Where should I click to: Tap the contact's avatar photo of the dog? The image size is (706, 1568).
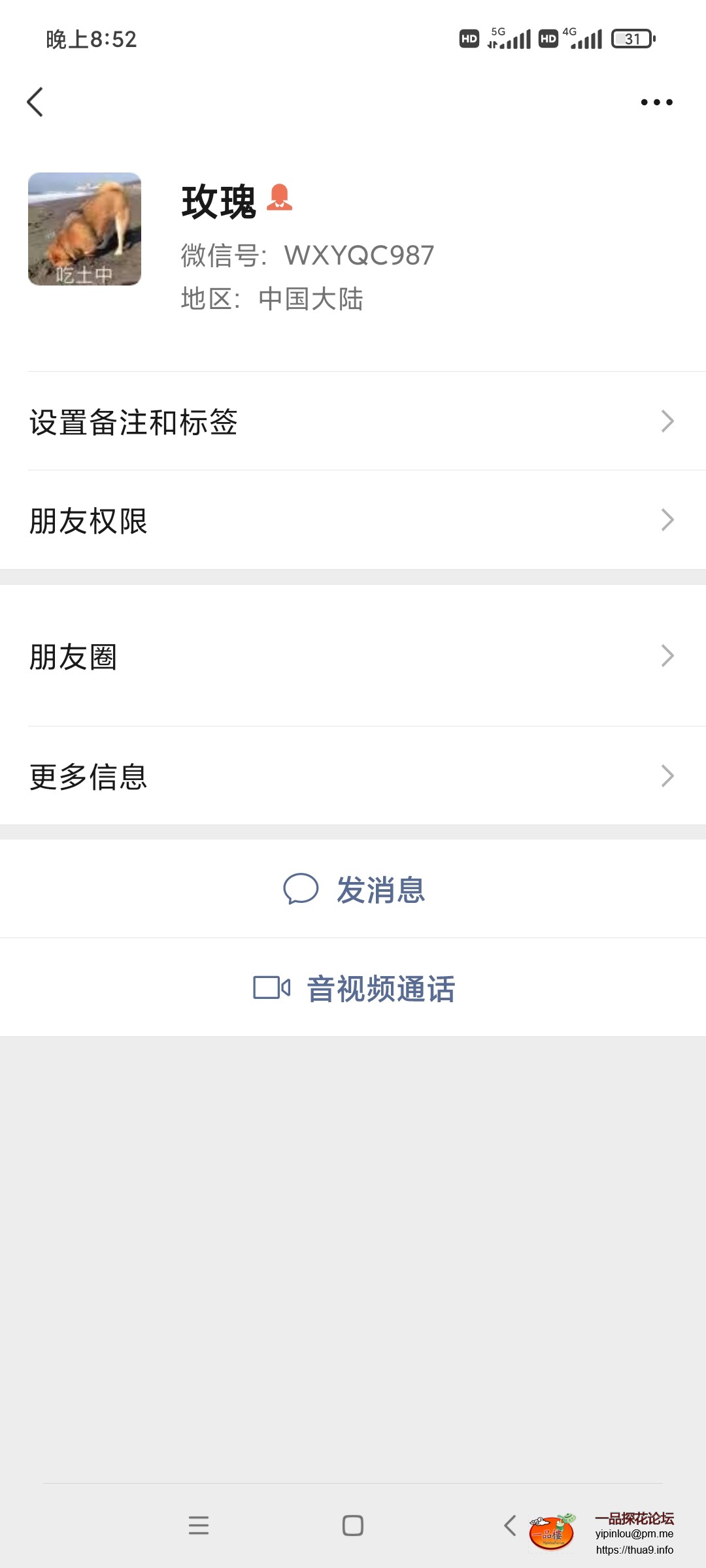(x=84, y=229)
